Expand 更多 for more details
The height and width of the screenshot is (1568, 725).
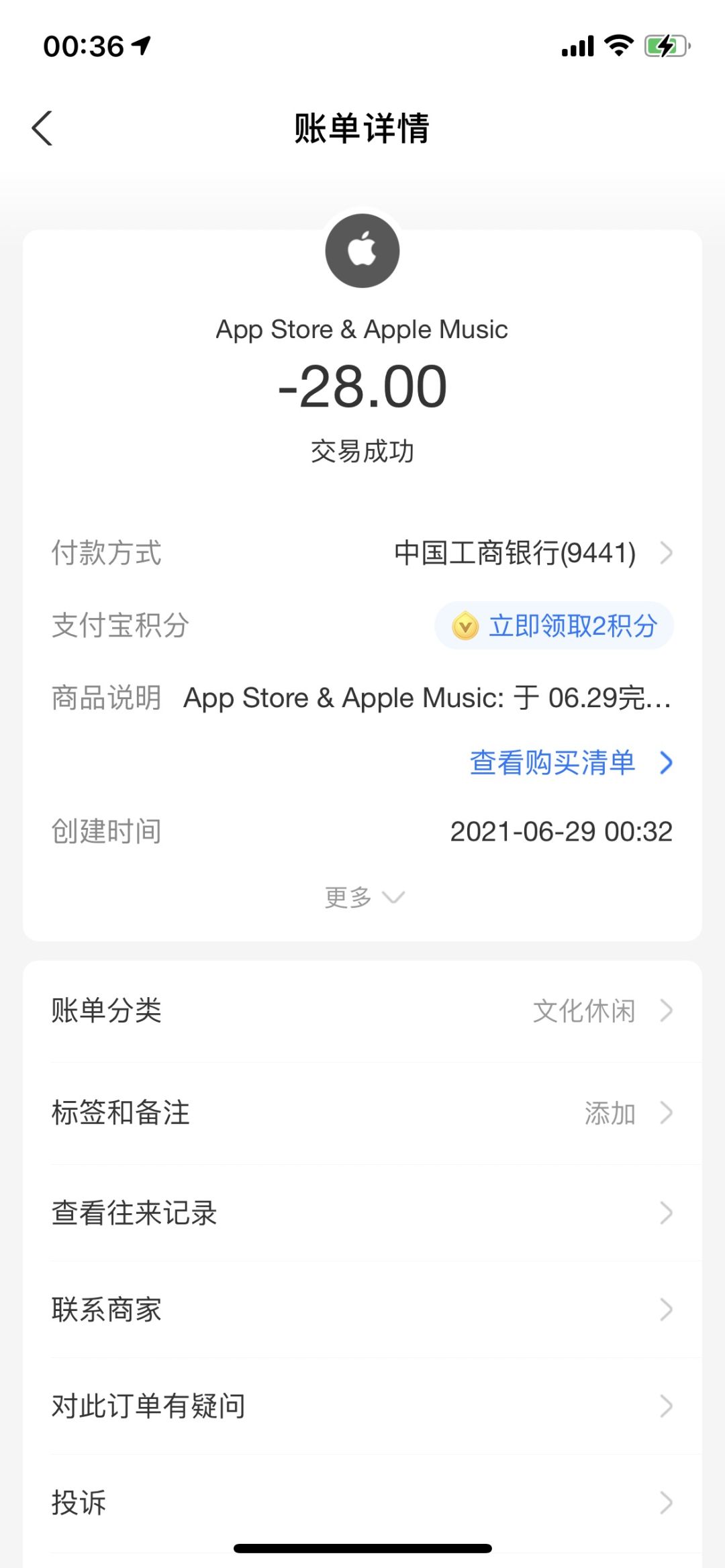(363, 897)
